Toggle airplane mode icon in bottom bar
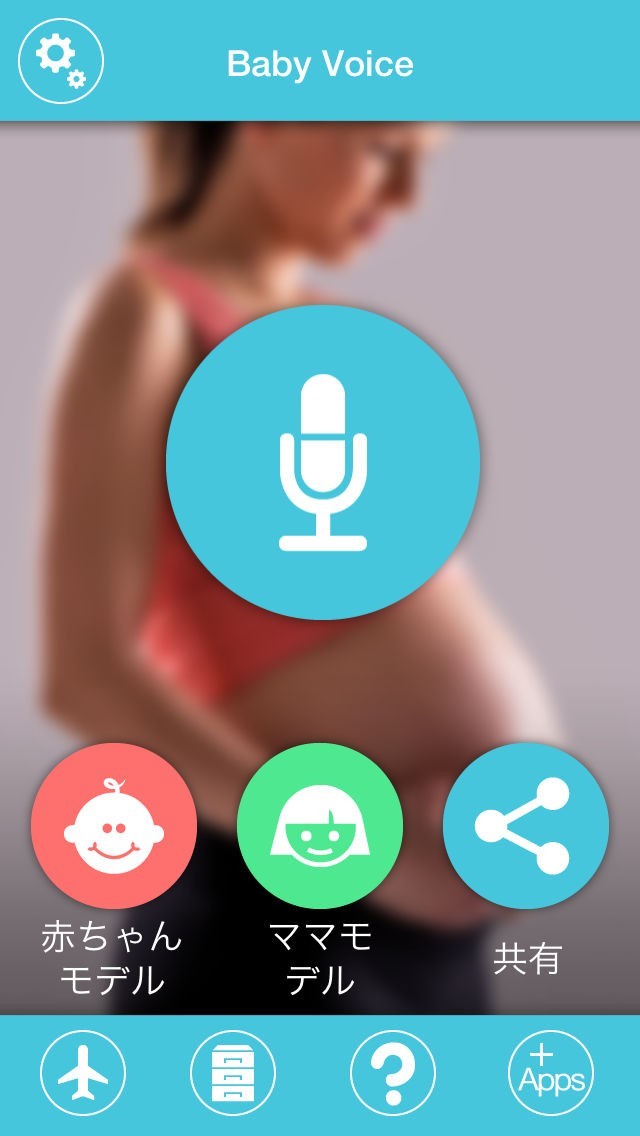 [x=83, y=1074]
